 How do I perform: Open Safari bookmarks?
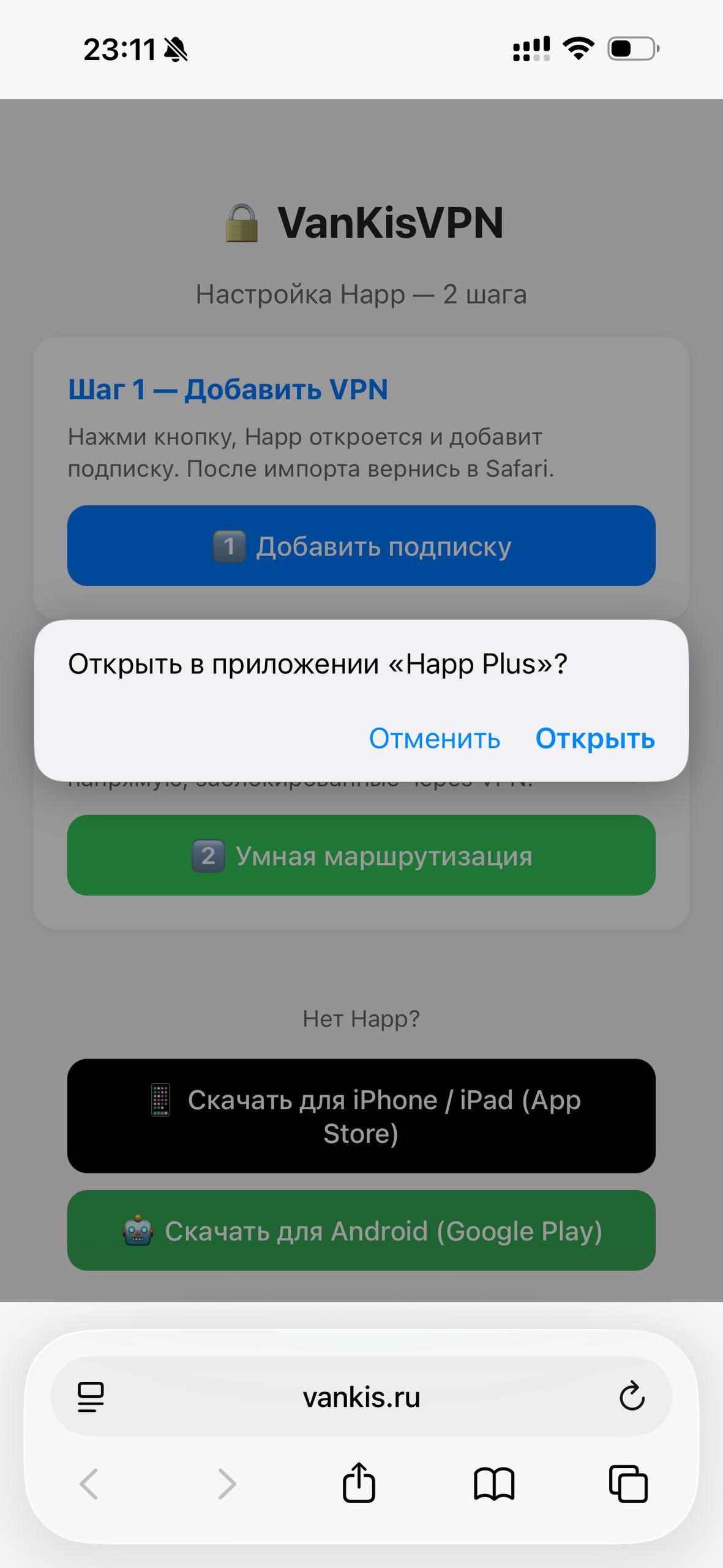pyautogui.click(x=494, y=1483)
